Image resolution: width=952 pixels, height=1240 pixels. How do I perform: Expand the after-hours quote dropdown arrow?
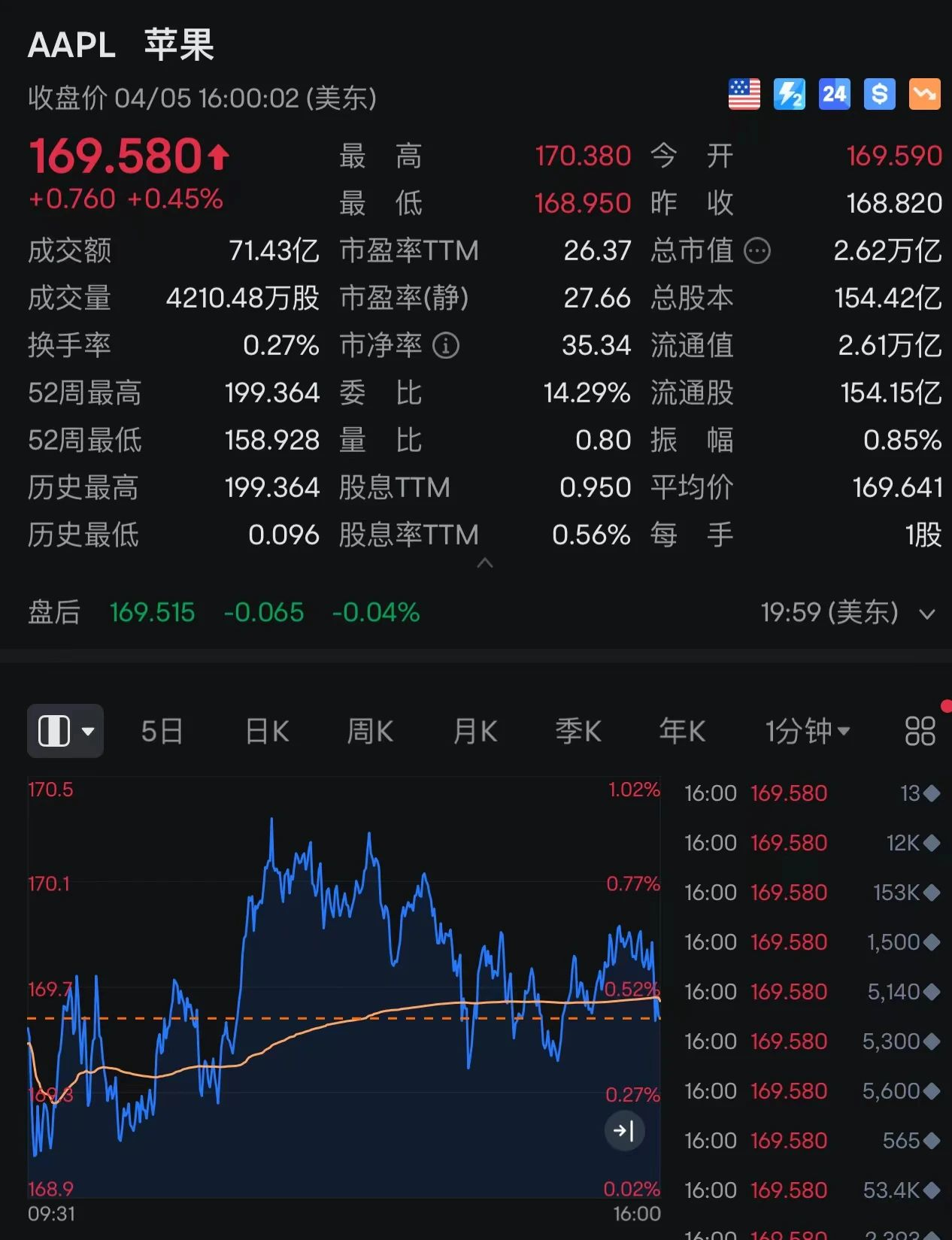(x=927, y=614)
